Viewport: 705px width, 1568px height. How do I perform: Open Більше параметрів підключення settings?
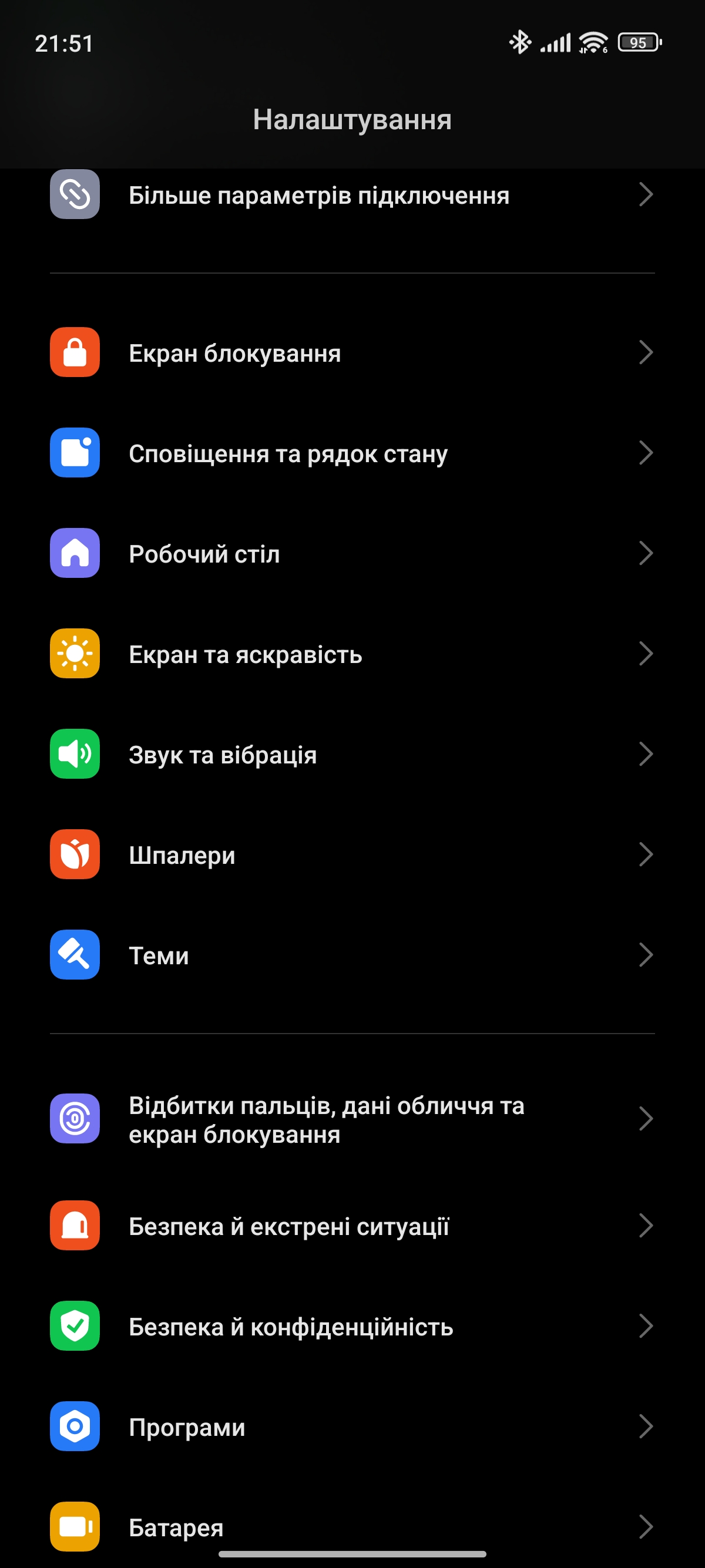(x=352, y=195)
